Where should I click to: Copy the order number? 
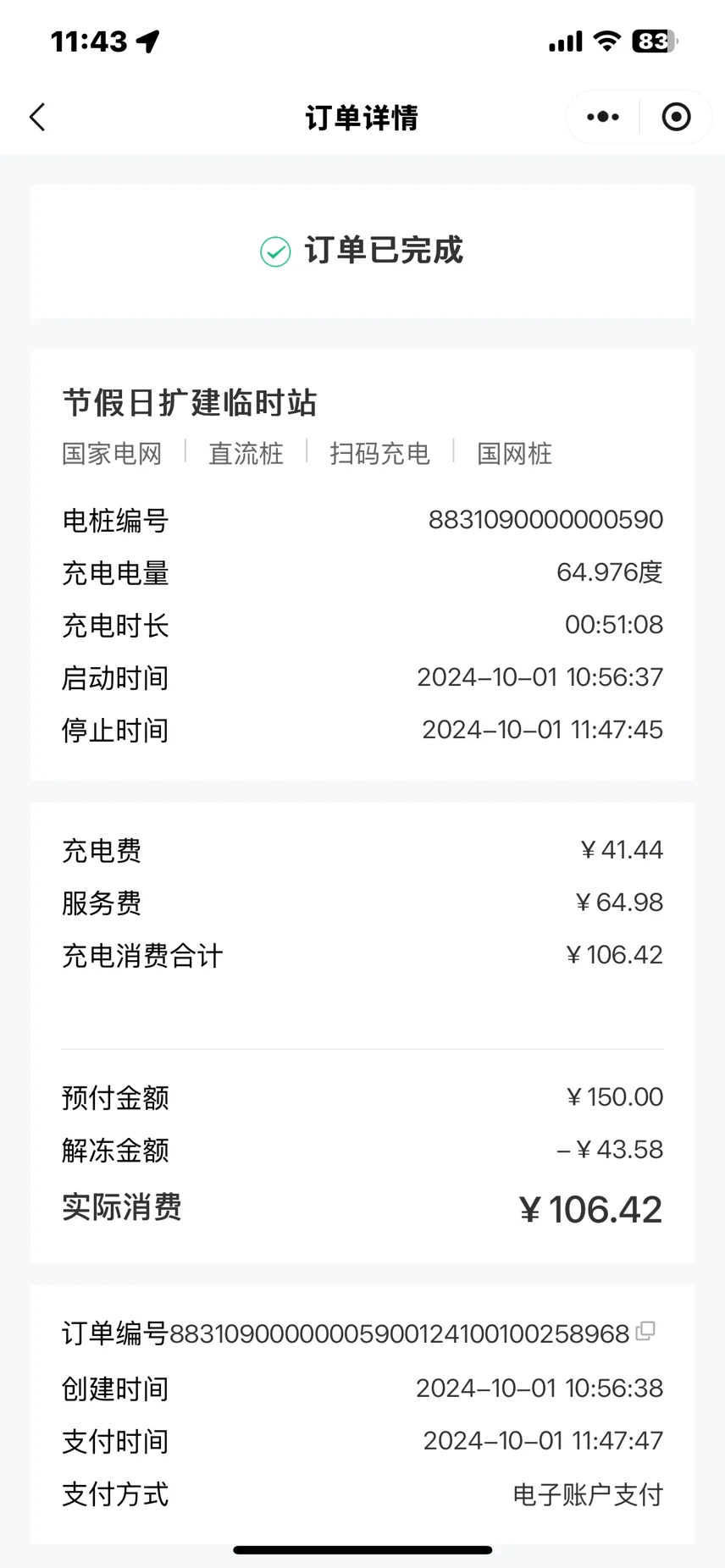[645, 1332]
